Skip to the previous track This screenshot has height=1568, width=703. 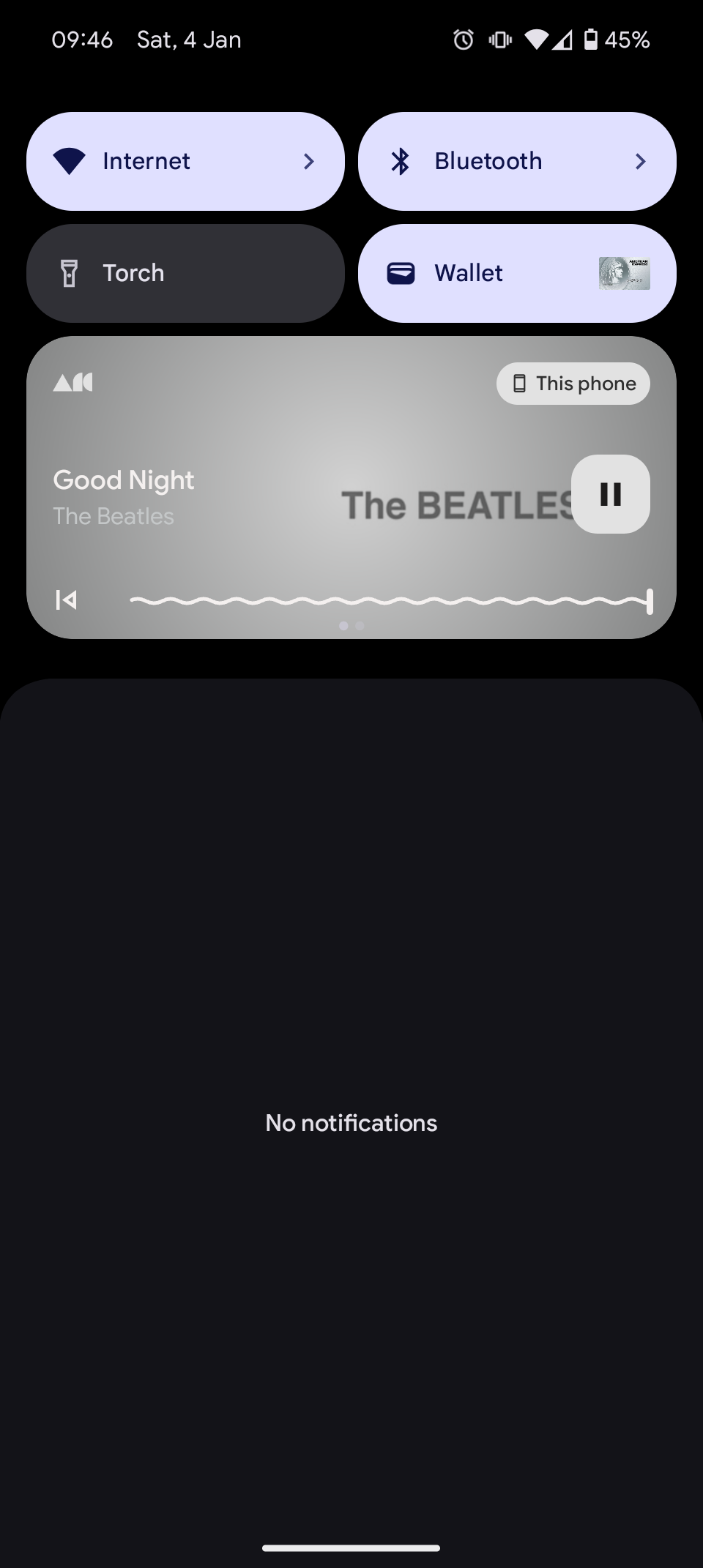coord(67,600)
